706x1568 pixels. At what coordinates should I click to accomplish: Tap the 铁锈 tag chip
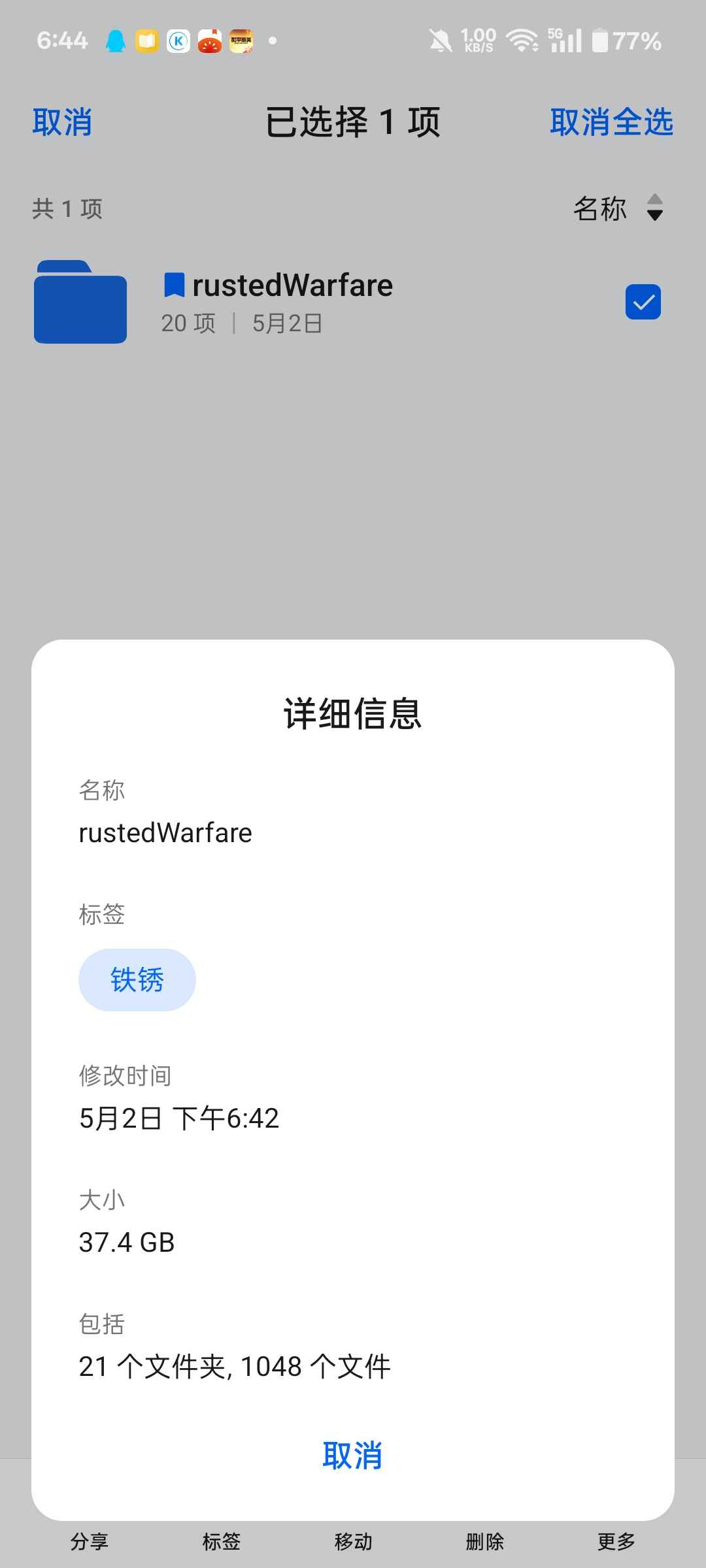tap(137, 980)
